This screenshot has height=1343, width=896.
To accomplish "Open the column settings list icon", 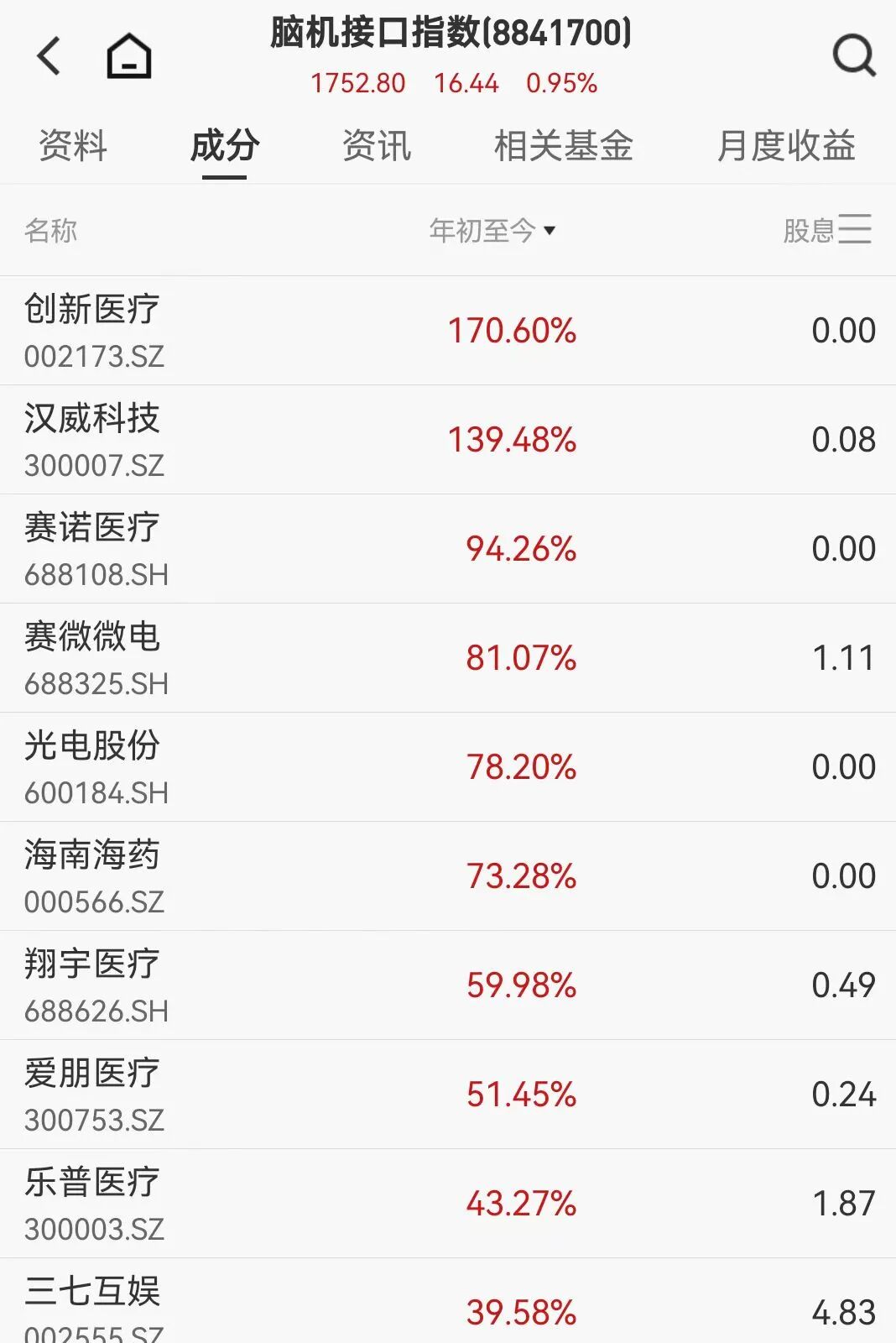I will tap(855, 229).
